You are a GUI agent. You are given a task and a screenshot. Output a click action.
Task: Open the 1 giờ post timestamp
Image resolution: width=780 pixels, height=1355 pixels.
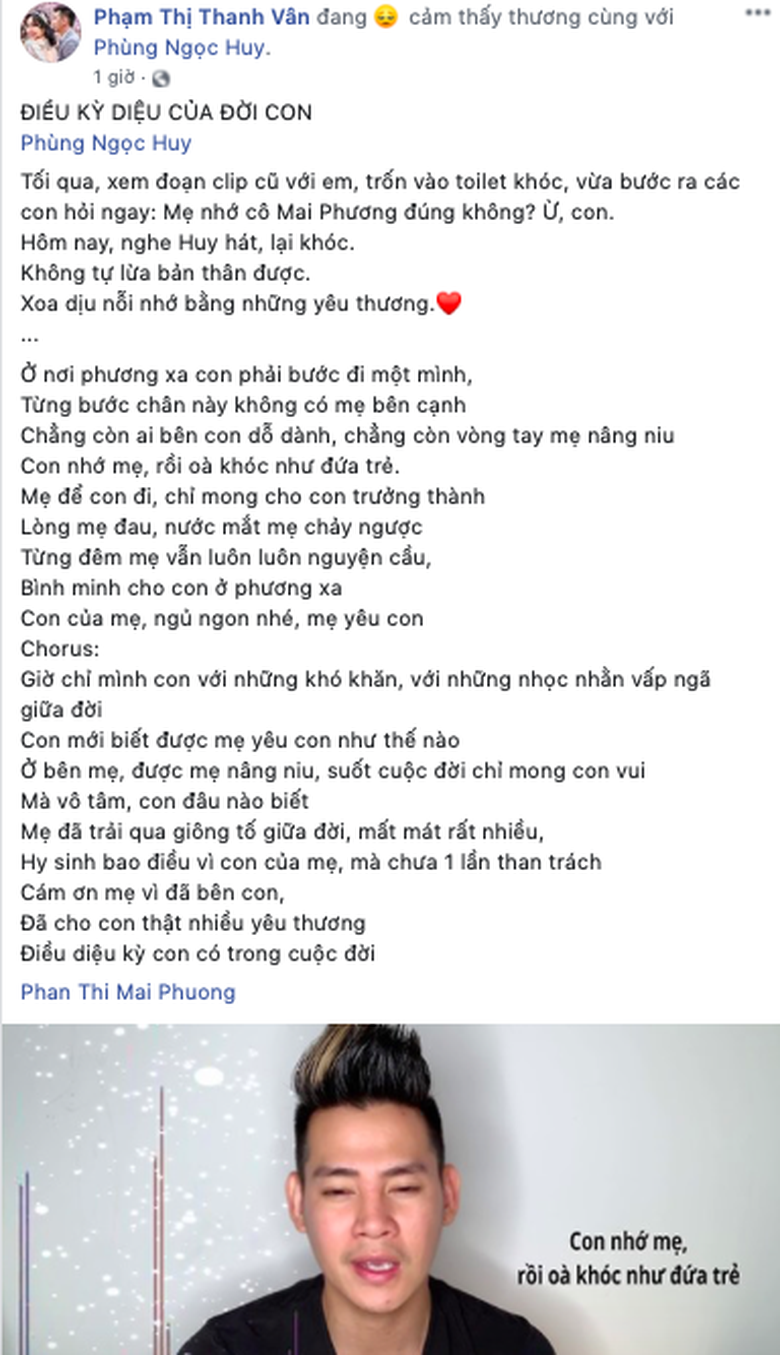(x=111, y=77)
